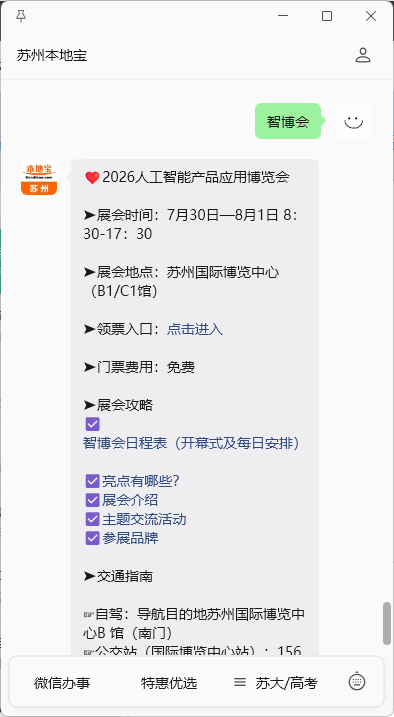The width and height of the screenshot is (394, 717).
Task: Tap the 苏州本地宝 account avatar
Action: click(x=39, y=177)
